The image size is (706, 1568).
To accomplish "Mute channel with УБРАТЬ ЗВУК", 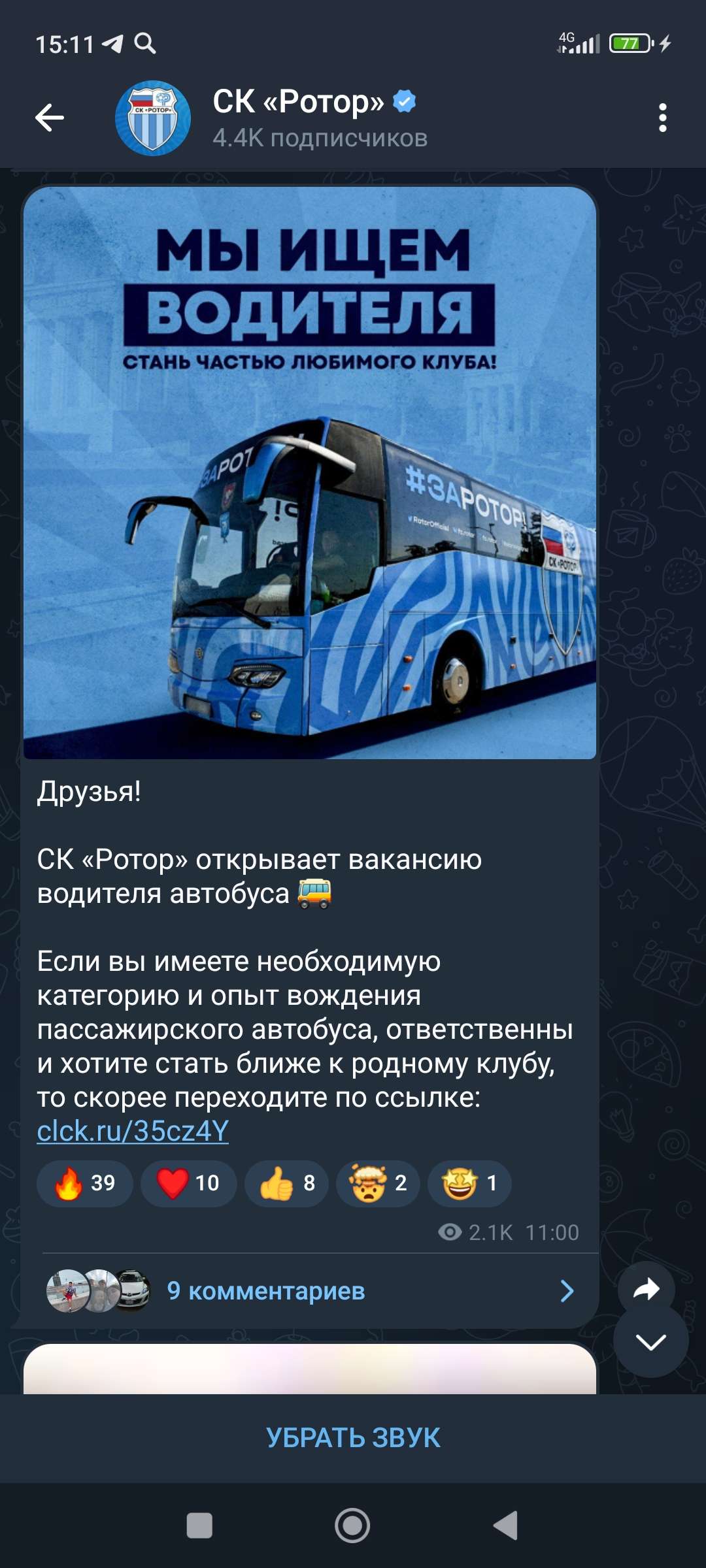I will pos(353,1438).
